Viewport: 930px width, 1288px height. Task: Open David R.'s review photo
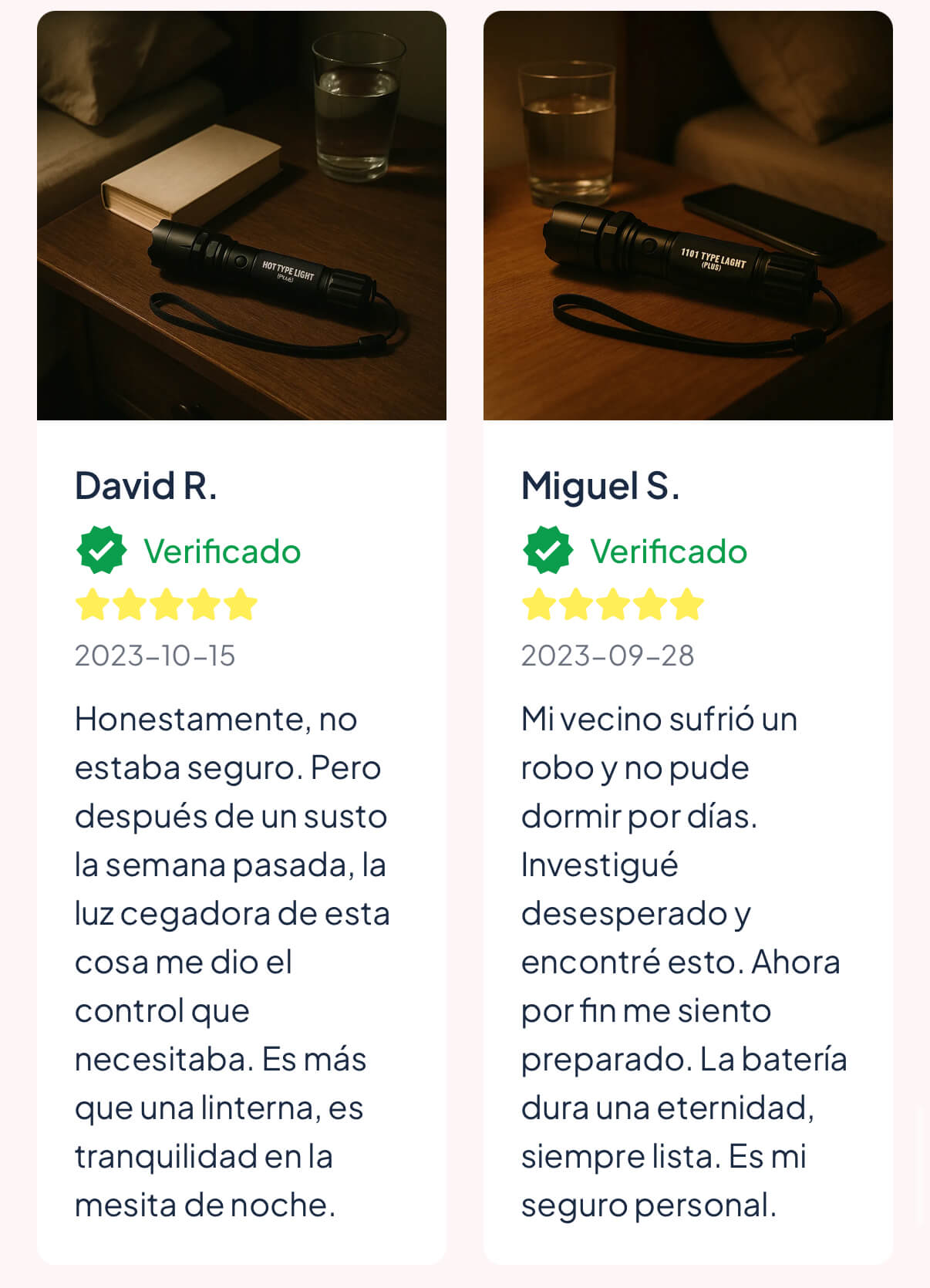pos(241,215)
